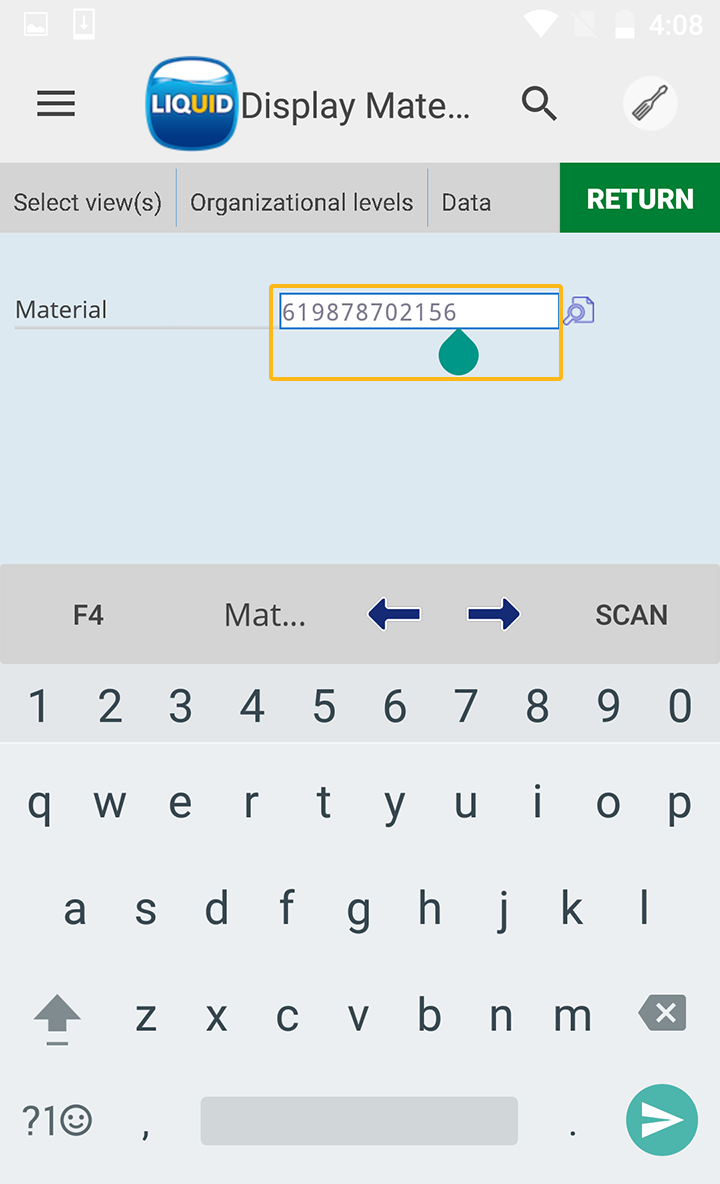The height and width of the screenshot is (1184, 720).
Task: Open the Material value lookup icon
Action: click(579, 311)
